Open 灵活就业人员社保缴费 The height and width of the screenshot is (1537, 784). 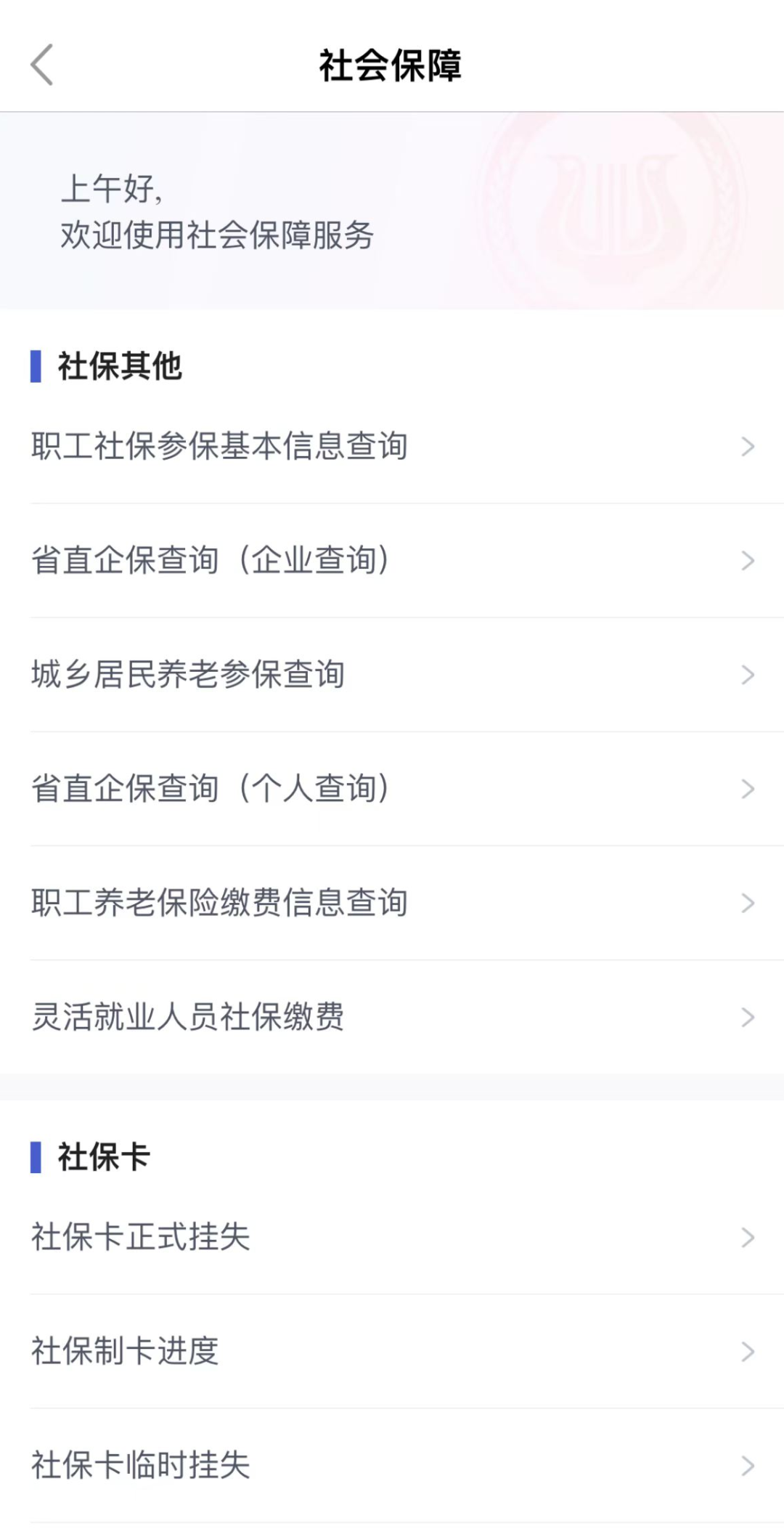coord(392,1017)
